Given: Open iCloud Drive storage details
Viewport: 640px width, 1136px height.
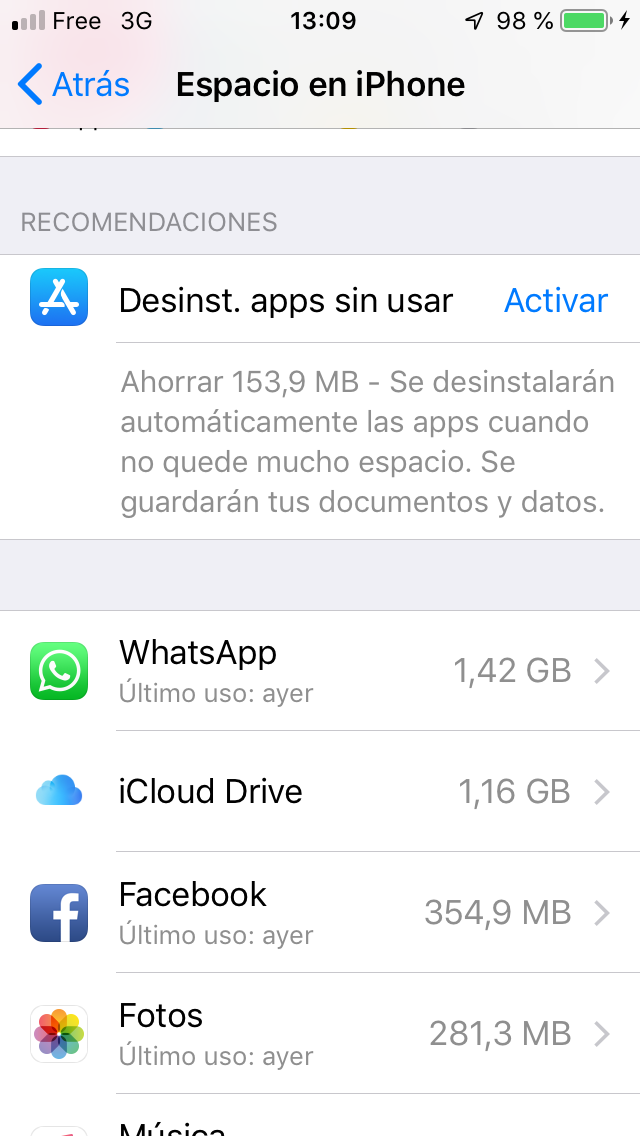Looking at the screenshot, I should (x=320, y=792).
